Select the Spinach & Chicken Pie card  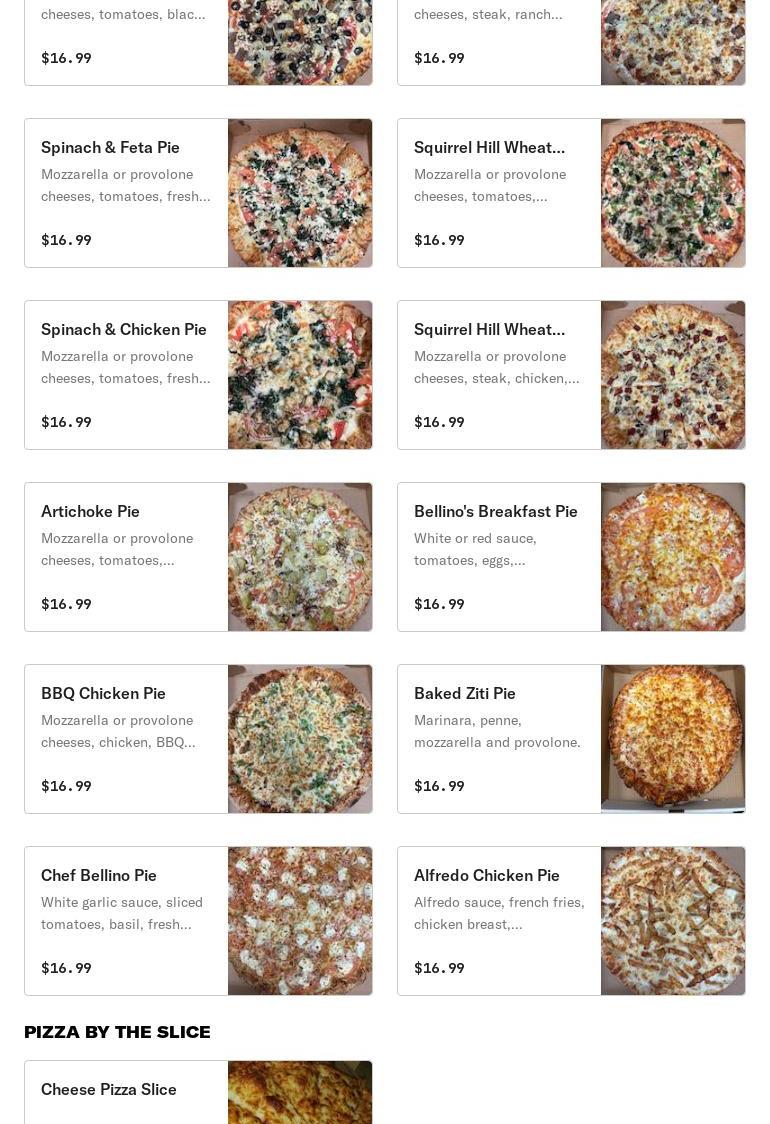click(x=198, y=375)
